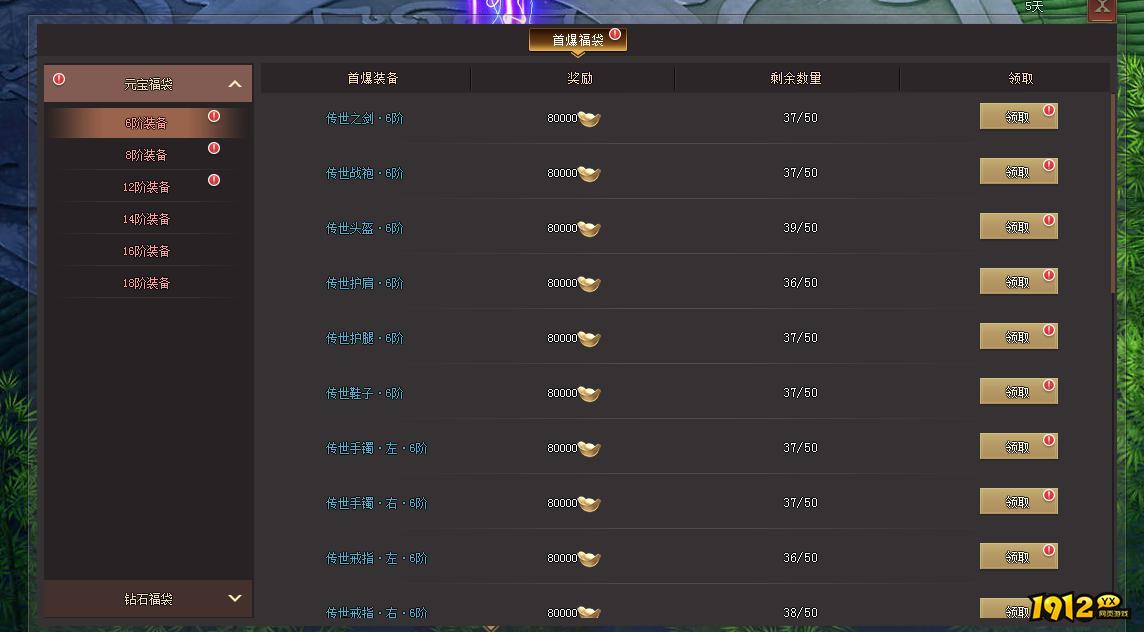Select the 8阶装备 category
1144x632 pixels.
(x=146, y=155)
